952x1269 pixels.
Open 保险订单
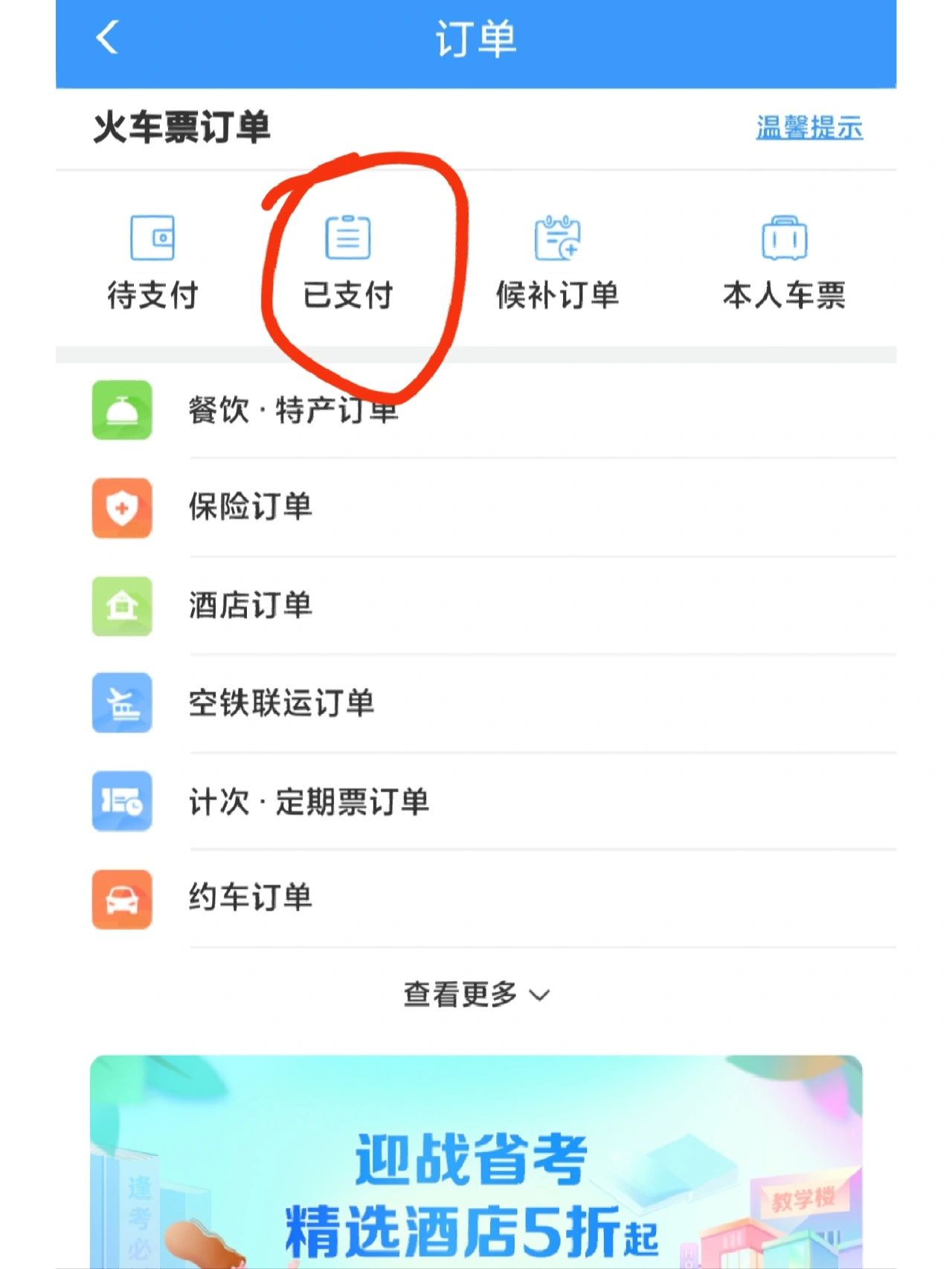[x=251, y=507]
